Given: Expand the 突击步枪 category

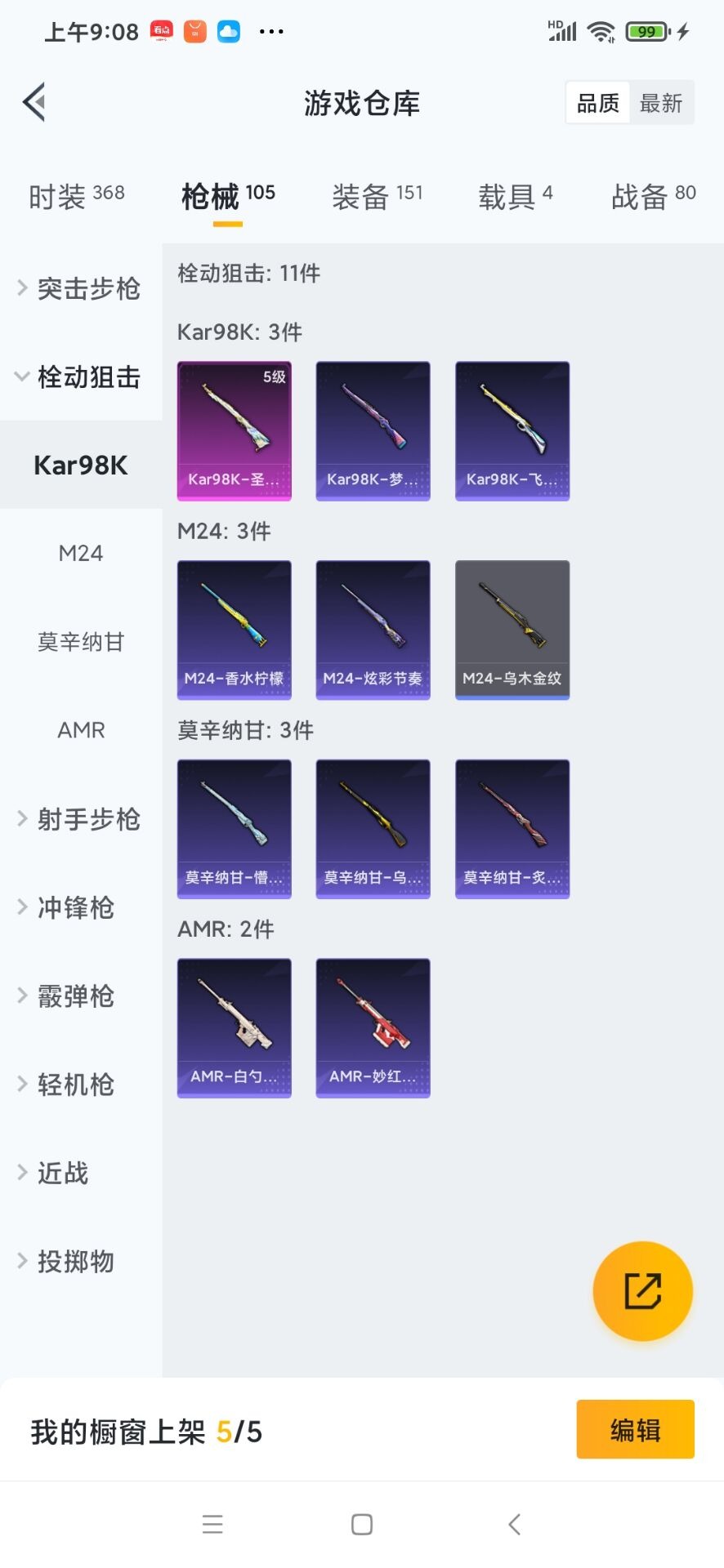Looking at the screenshot, I should pos(80,288).
